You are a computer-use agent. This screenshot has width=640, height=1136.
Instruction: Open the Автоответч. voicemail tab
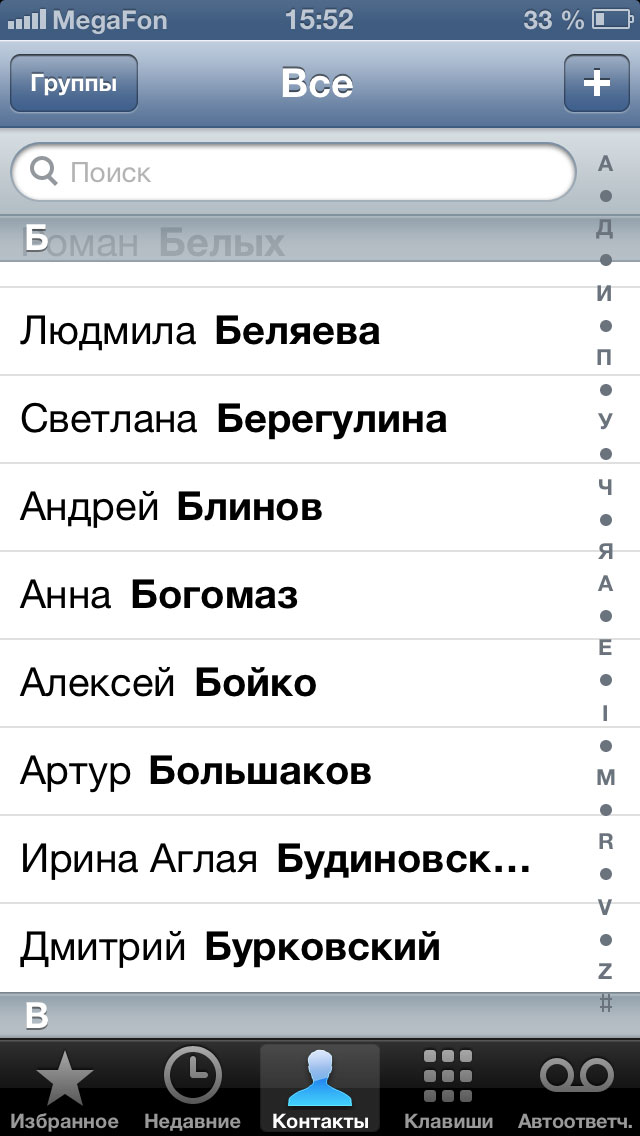coord(577,1090)
